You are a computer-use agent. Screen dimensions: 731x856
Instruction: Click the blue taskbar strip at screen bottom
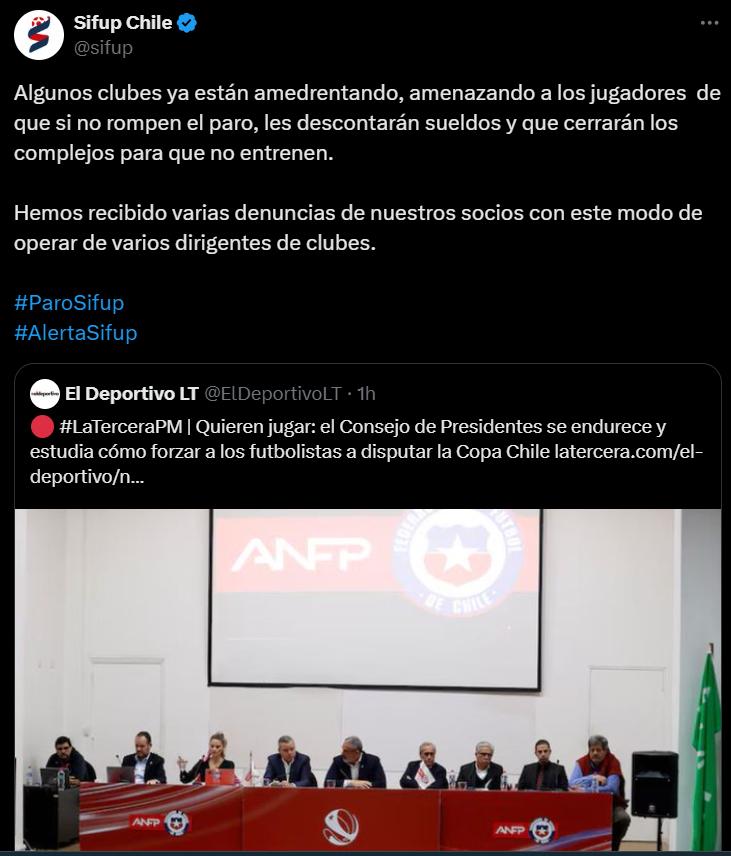coord(365,852)
